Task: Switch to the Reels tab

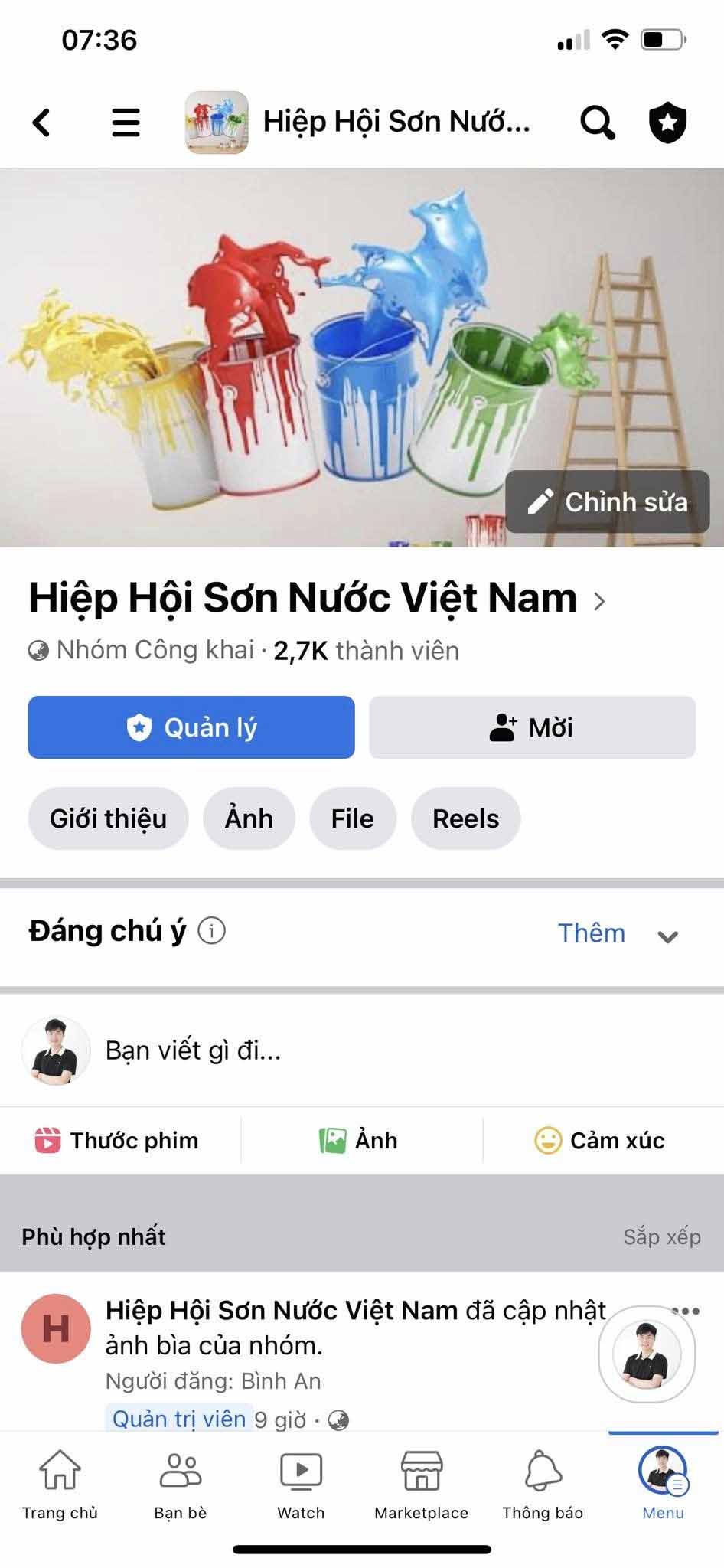Action: click(465, 818)
